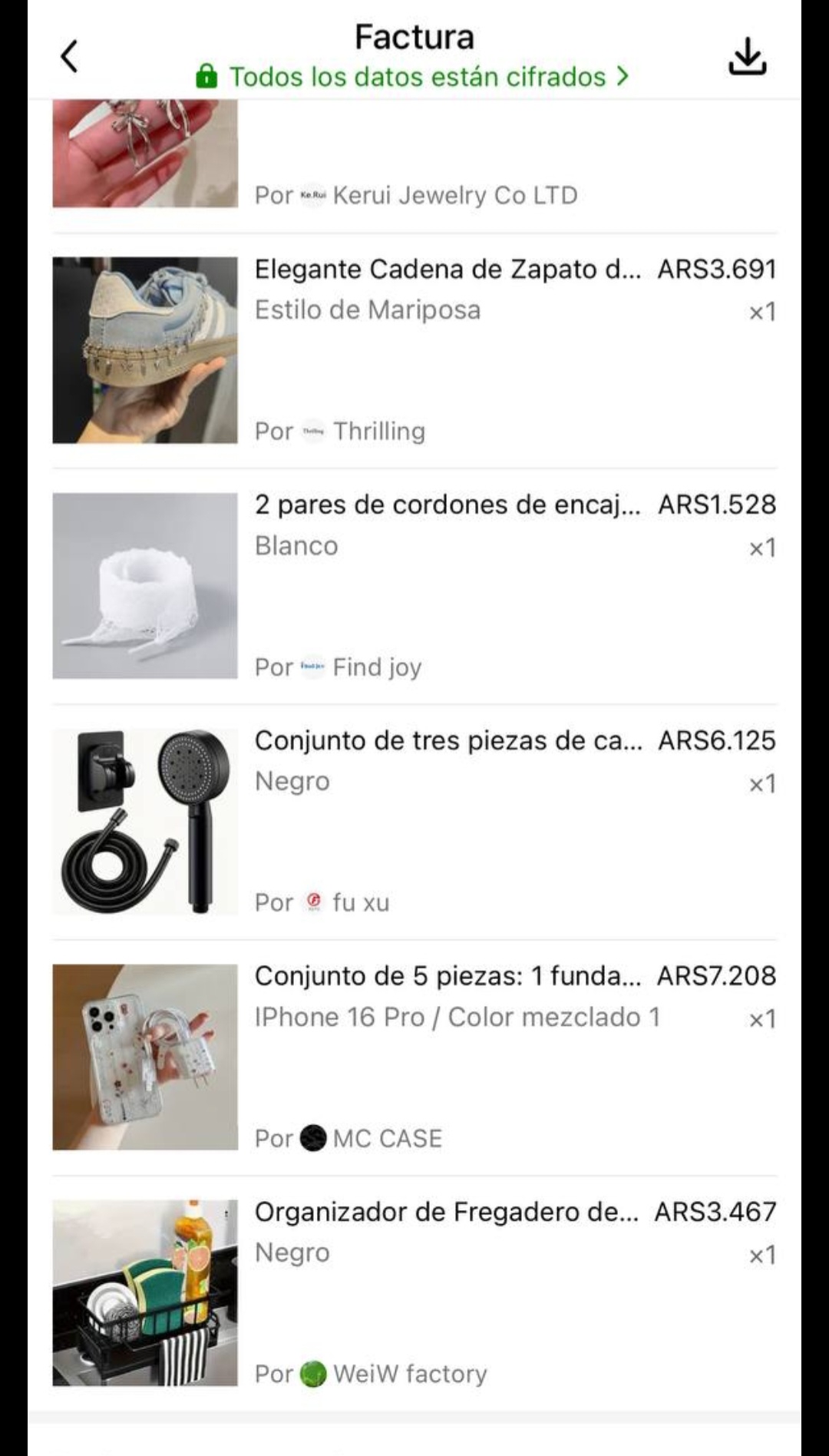The width and height of the screenshot is (829, 1456).
Task: Visit the Kerui Jewelry Co LTD seller
Action: (x=454, y=196)
